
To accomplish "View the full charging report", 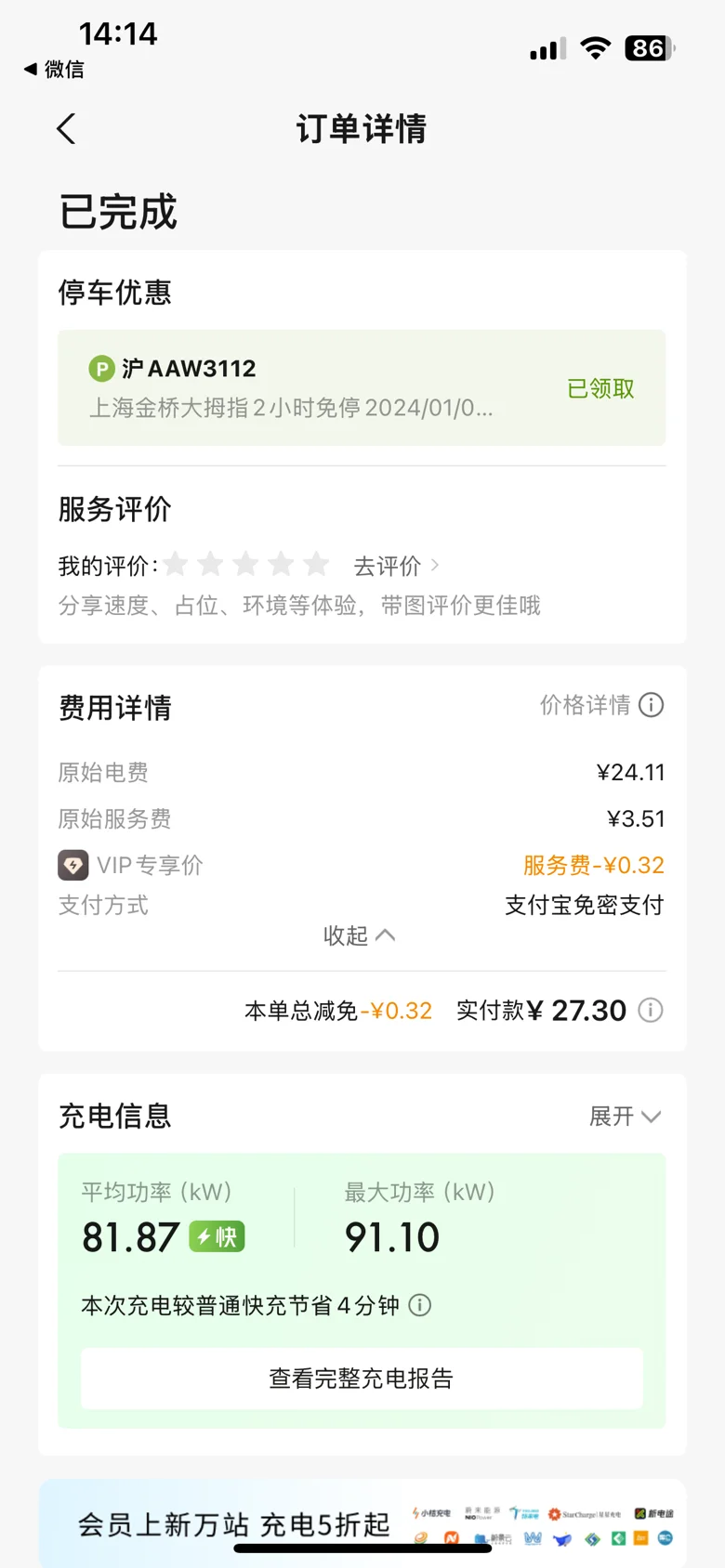I will 362,1378.
